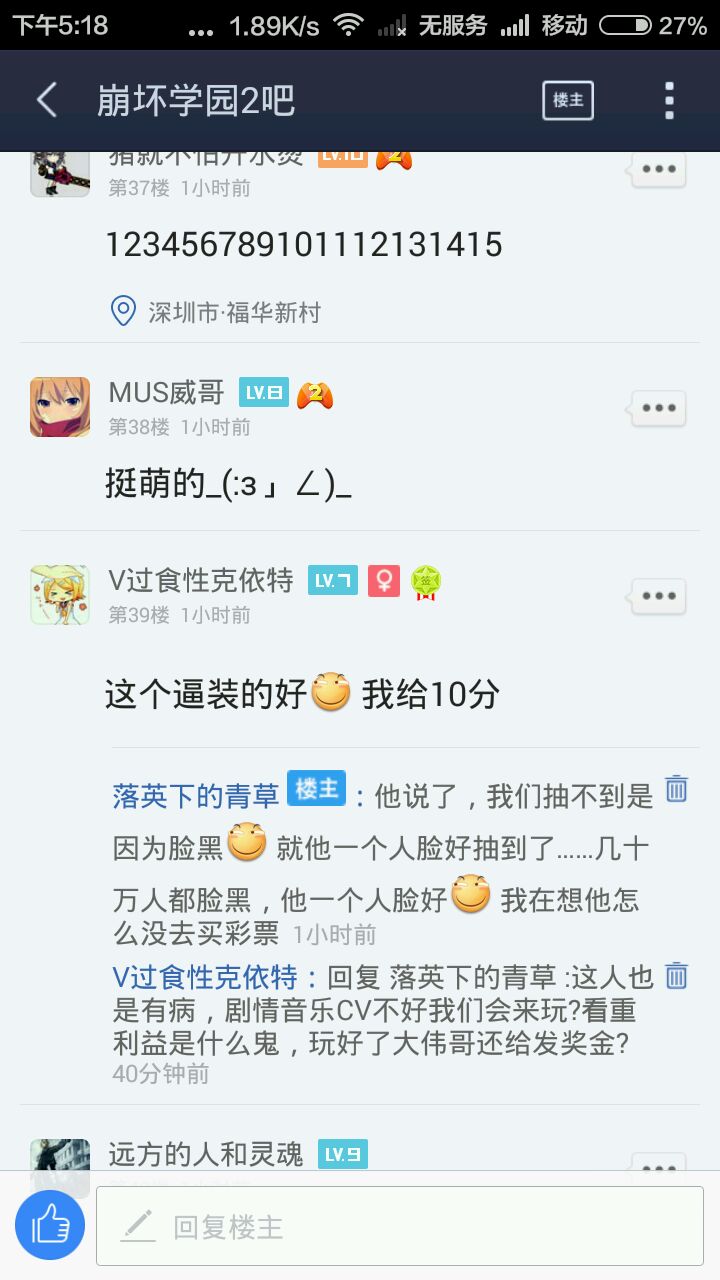This screenshot has width=720, height=1280.
Task: View MUS威哥's profile avatar
Action: click(x=60, y=407)
